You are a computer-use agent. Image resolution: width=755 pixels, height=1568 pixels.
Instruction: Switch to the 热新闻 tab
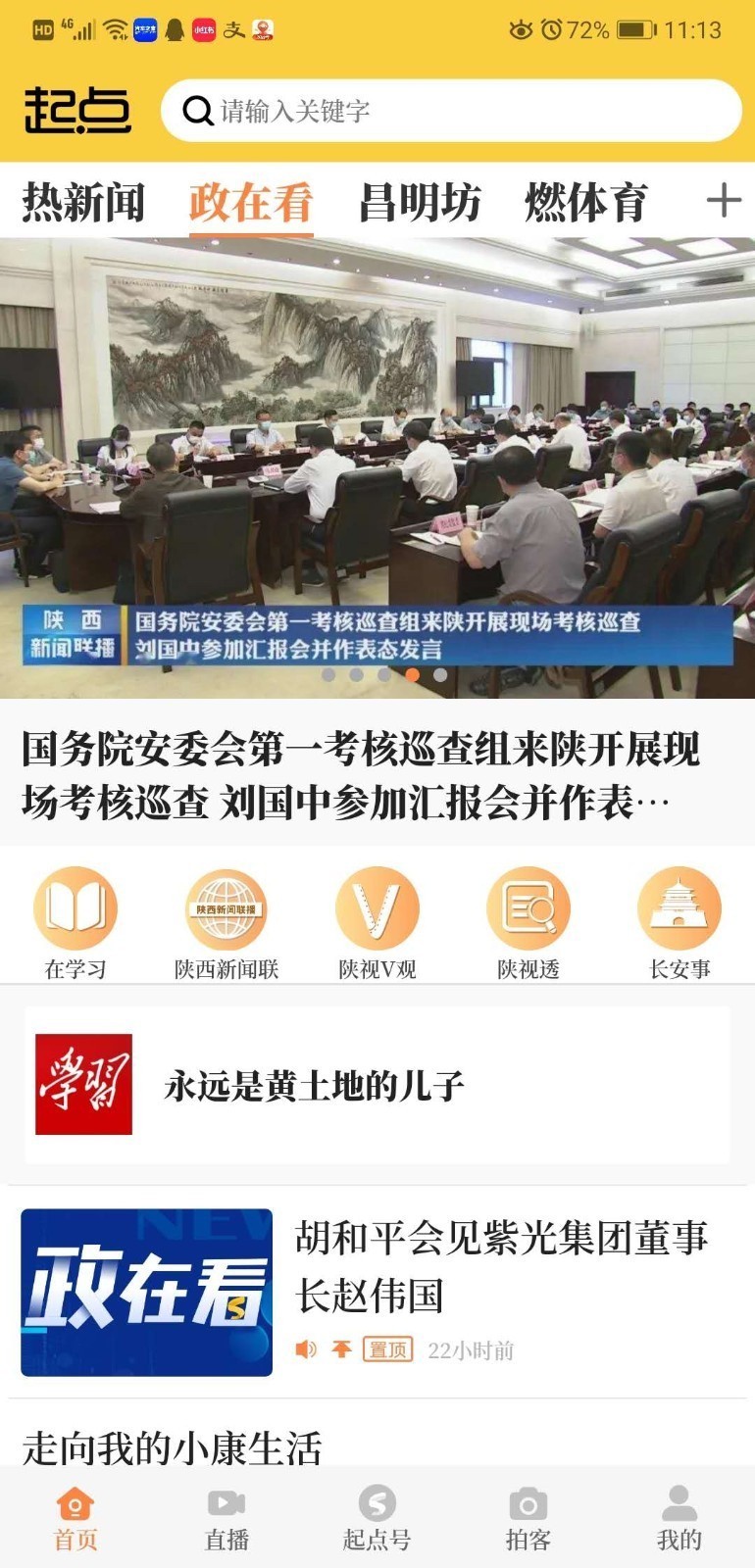83,203
